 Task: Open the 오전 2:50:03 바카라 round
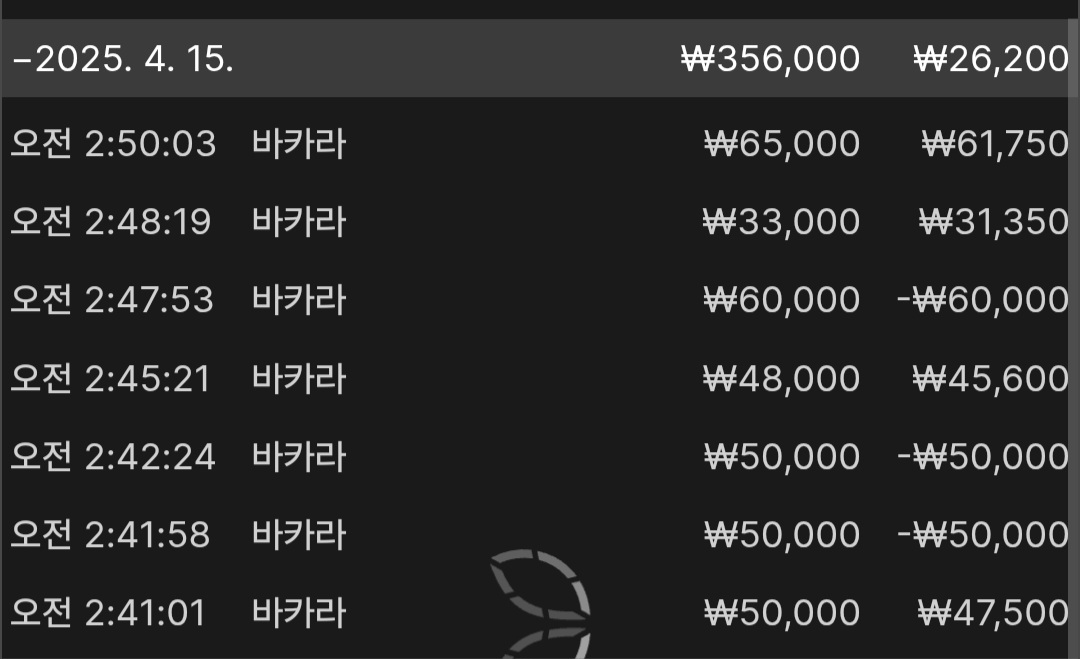pyautogui.click(x=300, y=144)
